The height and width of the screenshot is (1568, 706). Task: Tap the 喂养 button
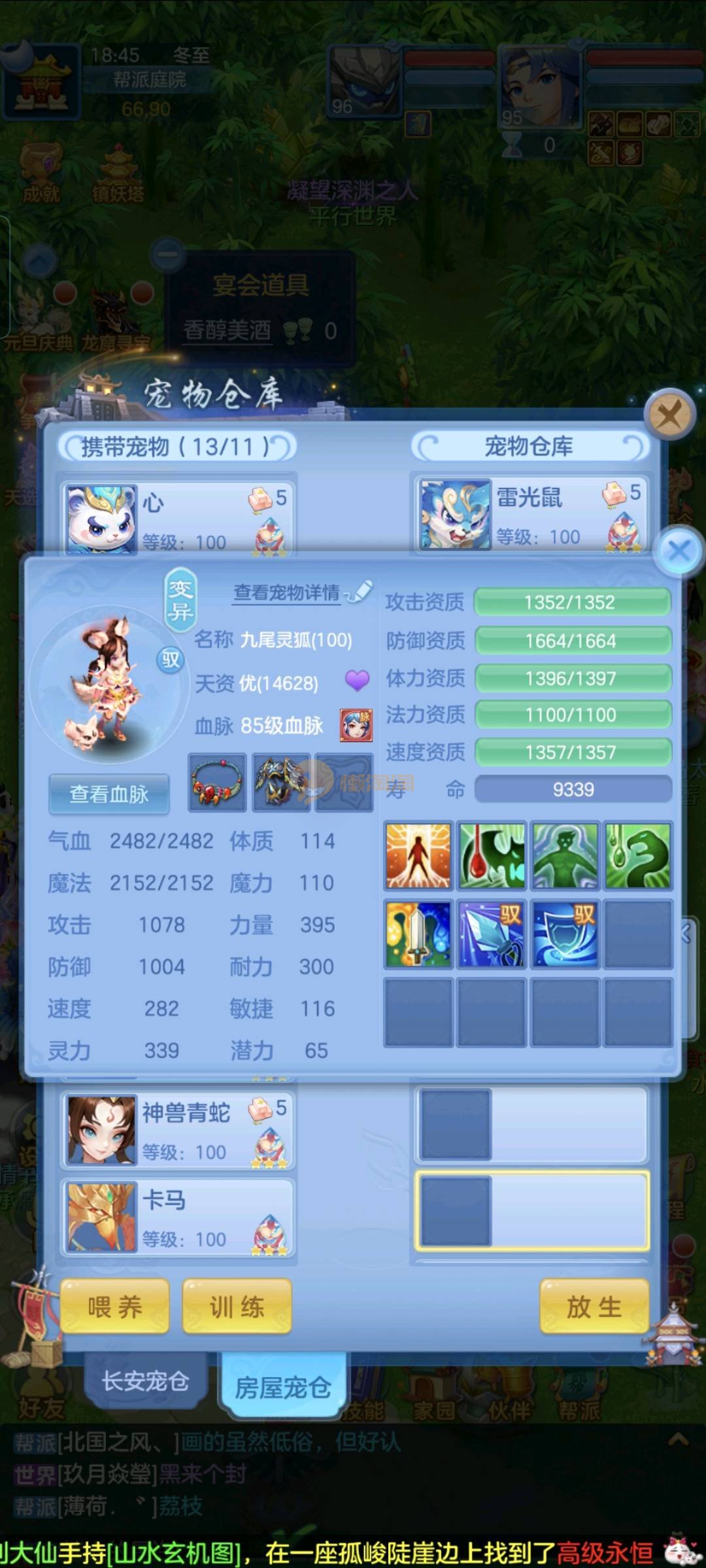tap(115, 1308)
